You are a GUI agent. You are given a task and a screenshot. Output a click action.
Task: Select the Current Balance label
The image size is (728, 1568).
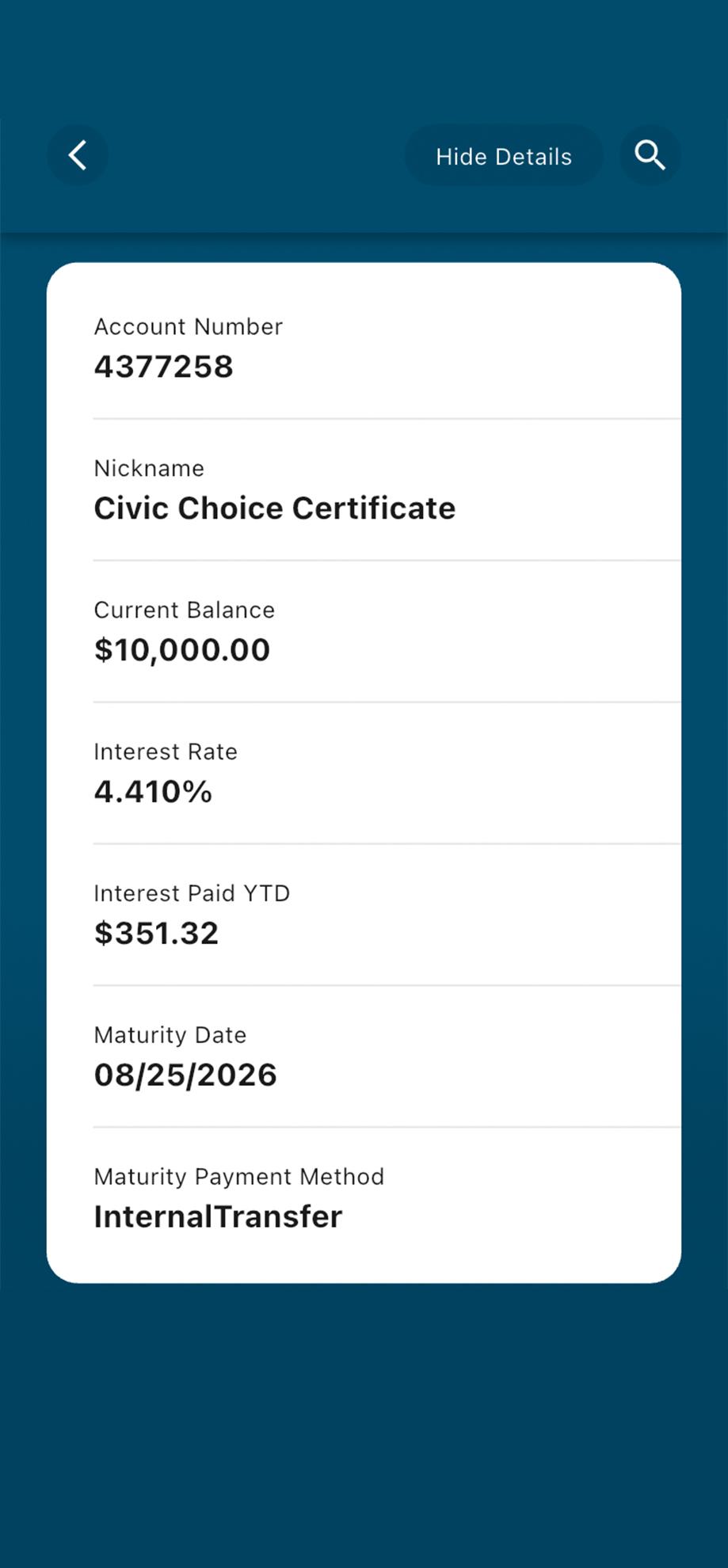pyautogui.click(x=184, y=610)
